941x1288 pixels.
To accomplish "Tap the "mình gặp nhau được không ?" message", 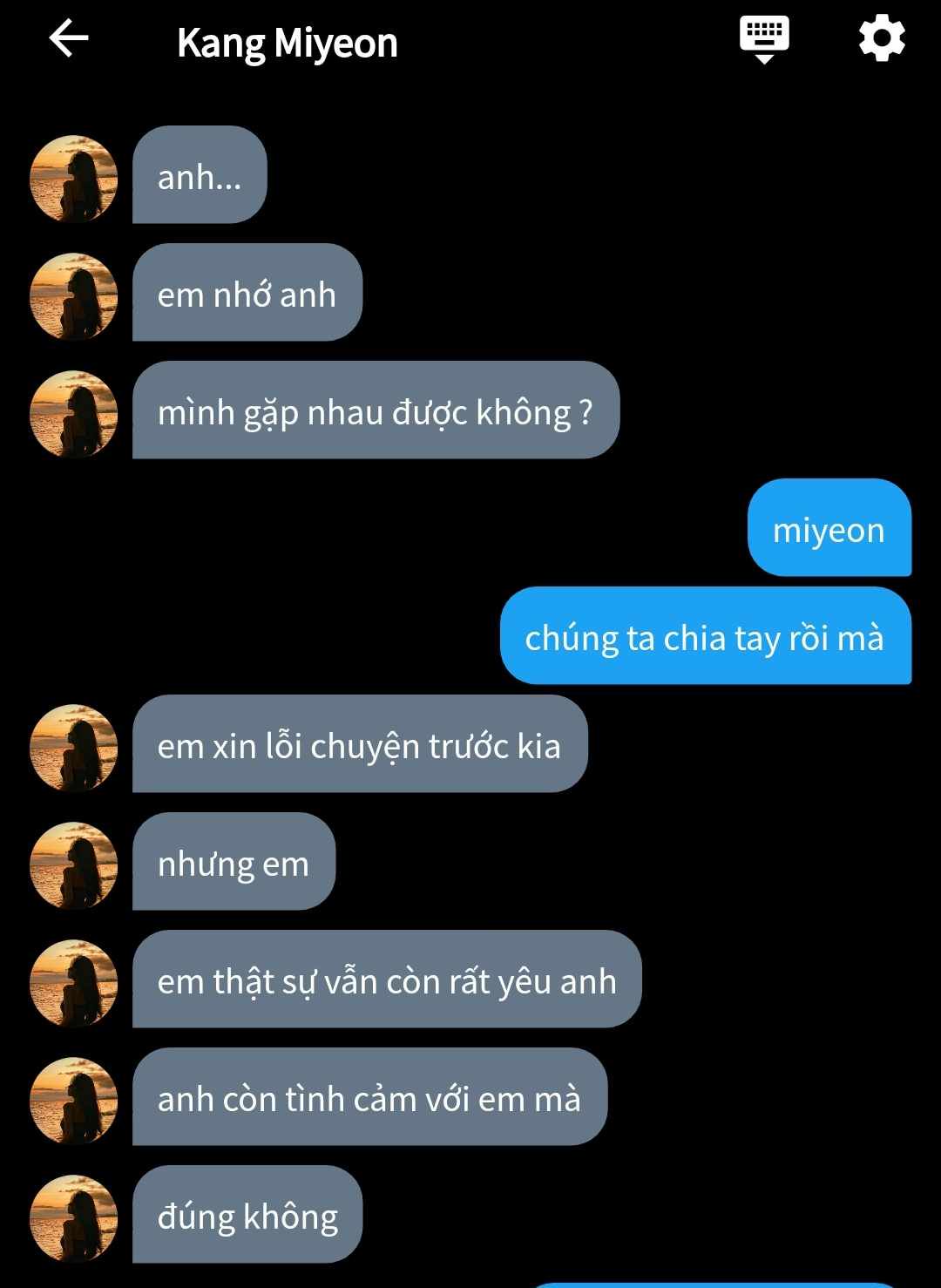I will tap(376, 411).
